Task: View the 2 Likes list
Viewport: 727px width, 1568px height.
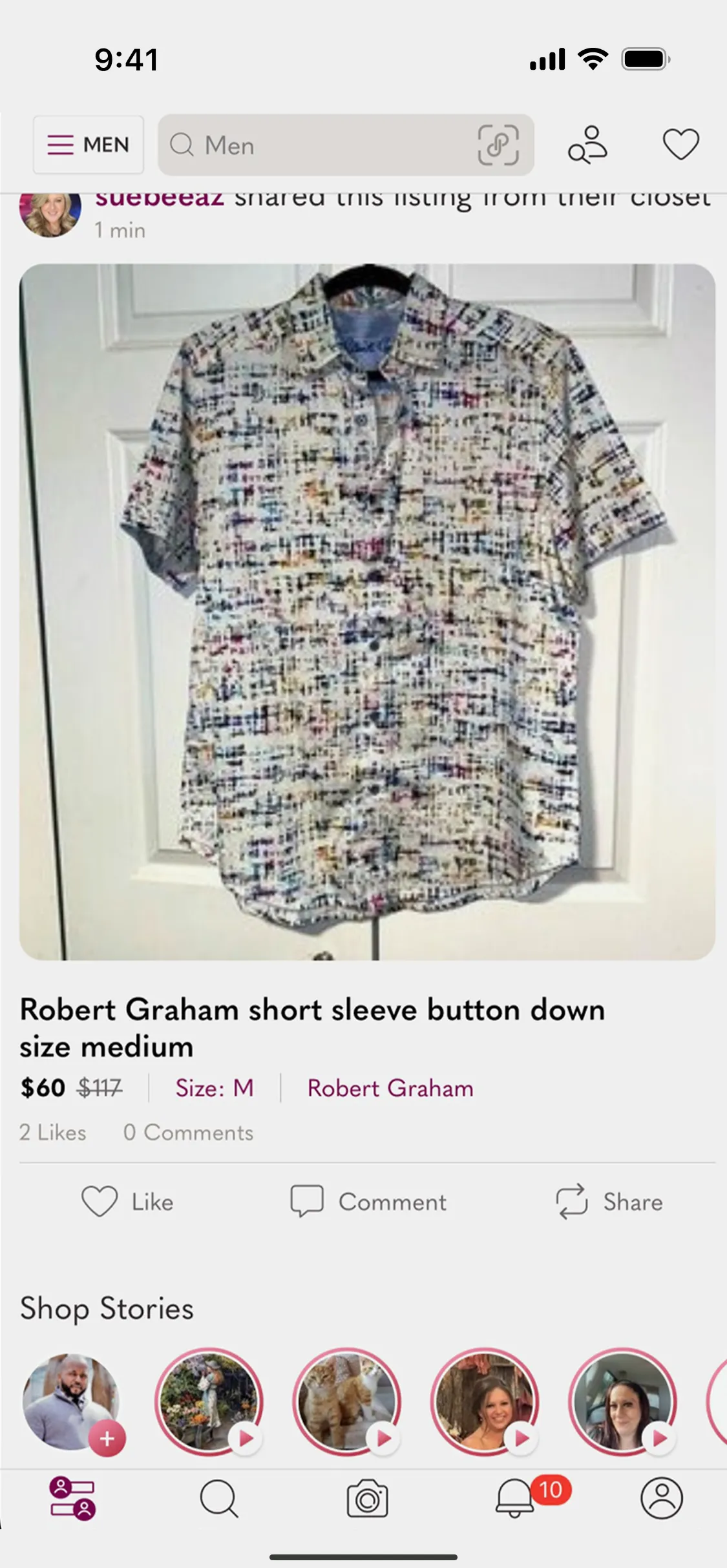Action: (53, 1133)
